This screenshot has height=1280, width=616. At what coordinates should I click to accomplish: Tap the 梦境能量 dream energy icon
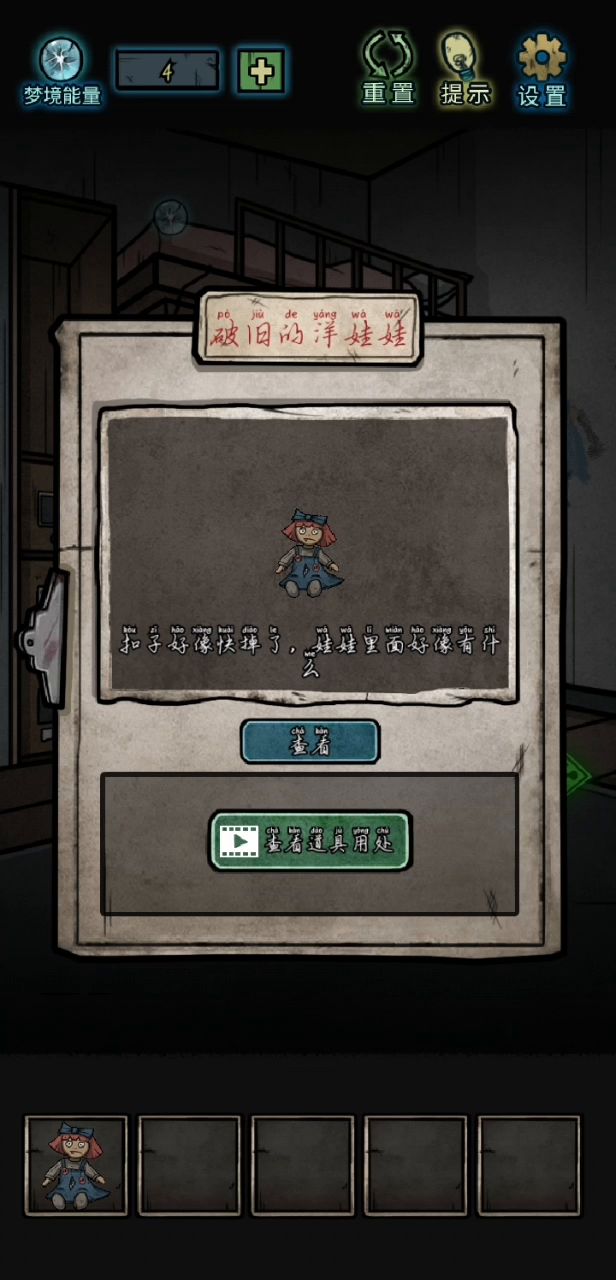tap(62, 68)
